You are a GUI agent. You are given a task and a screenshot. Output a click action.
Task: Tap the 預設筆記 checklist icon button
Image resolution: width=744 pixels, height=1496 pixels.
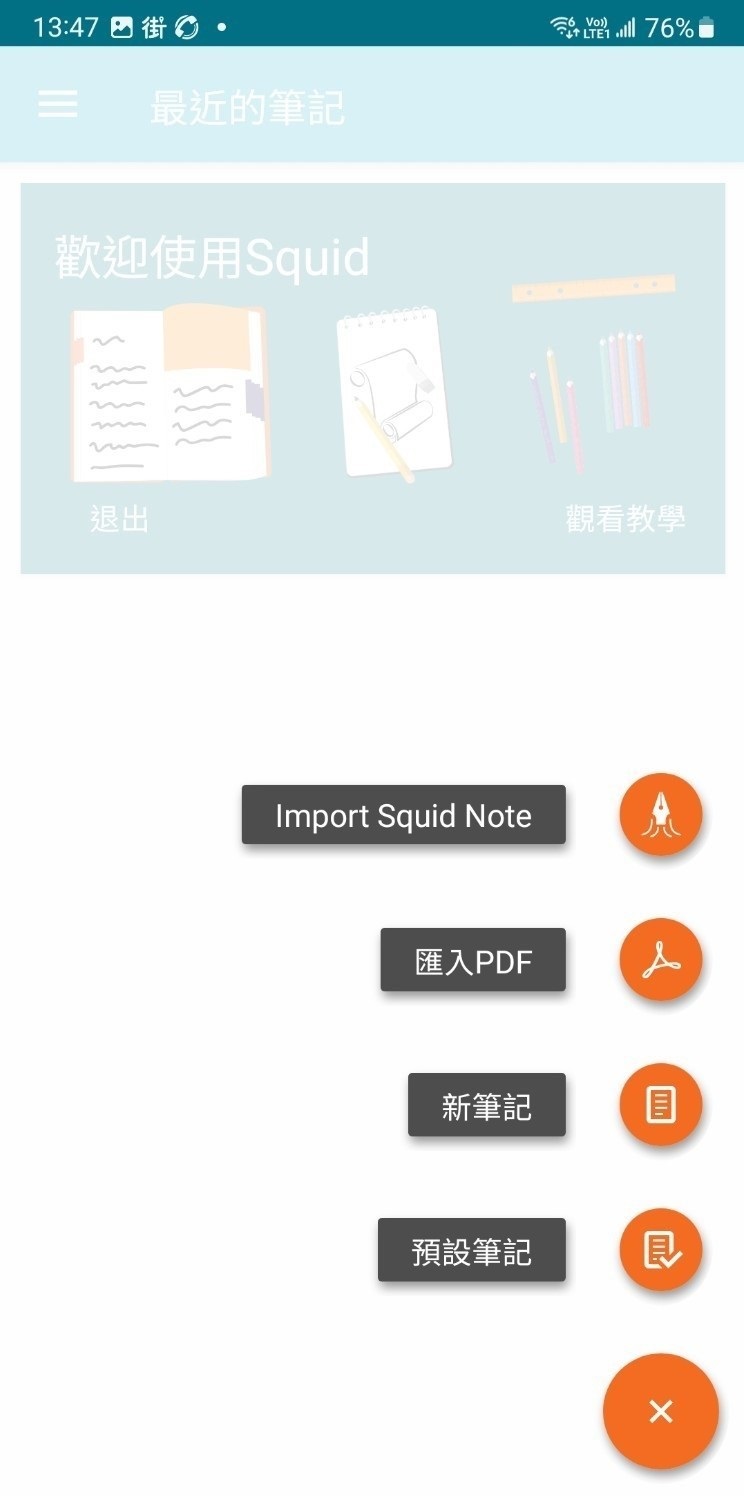coord(661,1250)
